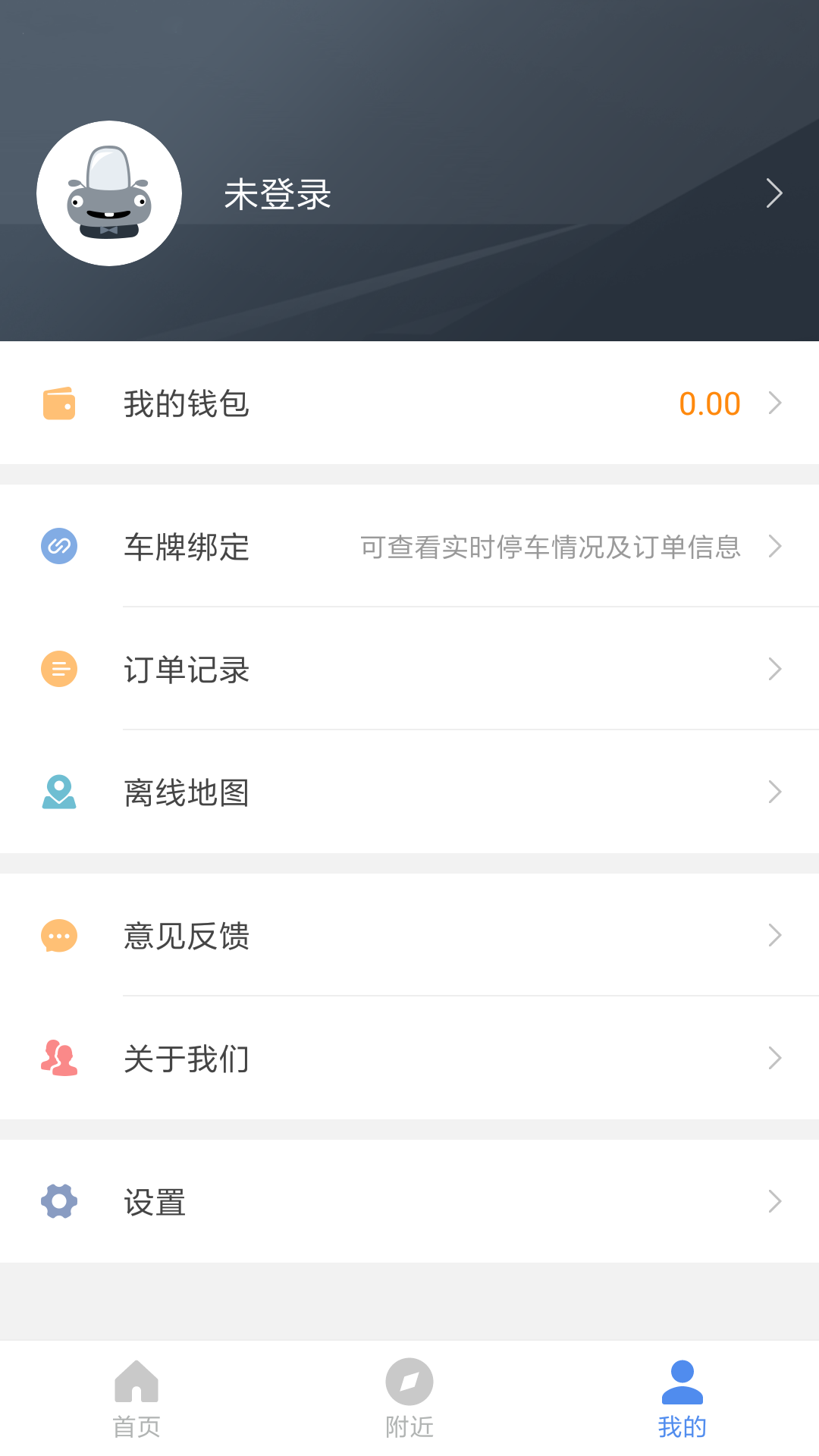Click the red people icon for 关于我们
Viewport: 819px width, 1456px height.
click(58, 1058)
